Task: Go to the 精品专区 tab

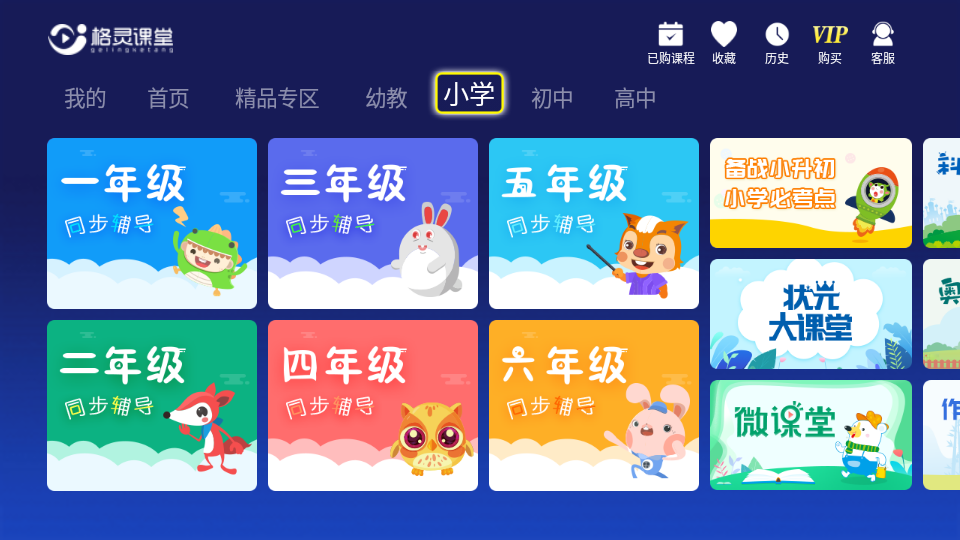Action: click(x=277, y=98)
